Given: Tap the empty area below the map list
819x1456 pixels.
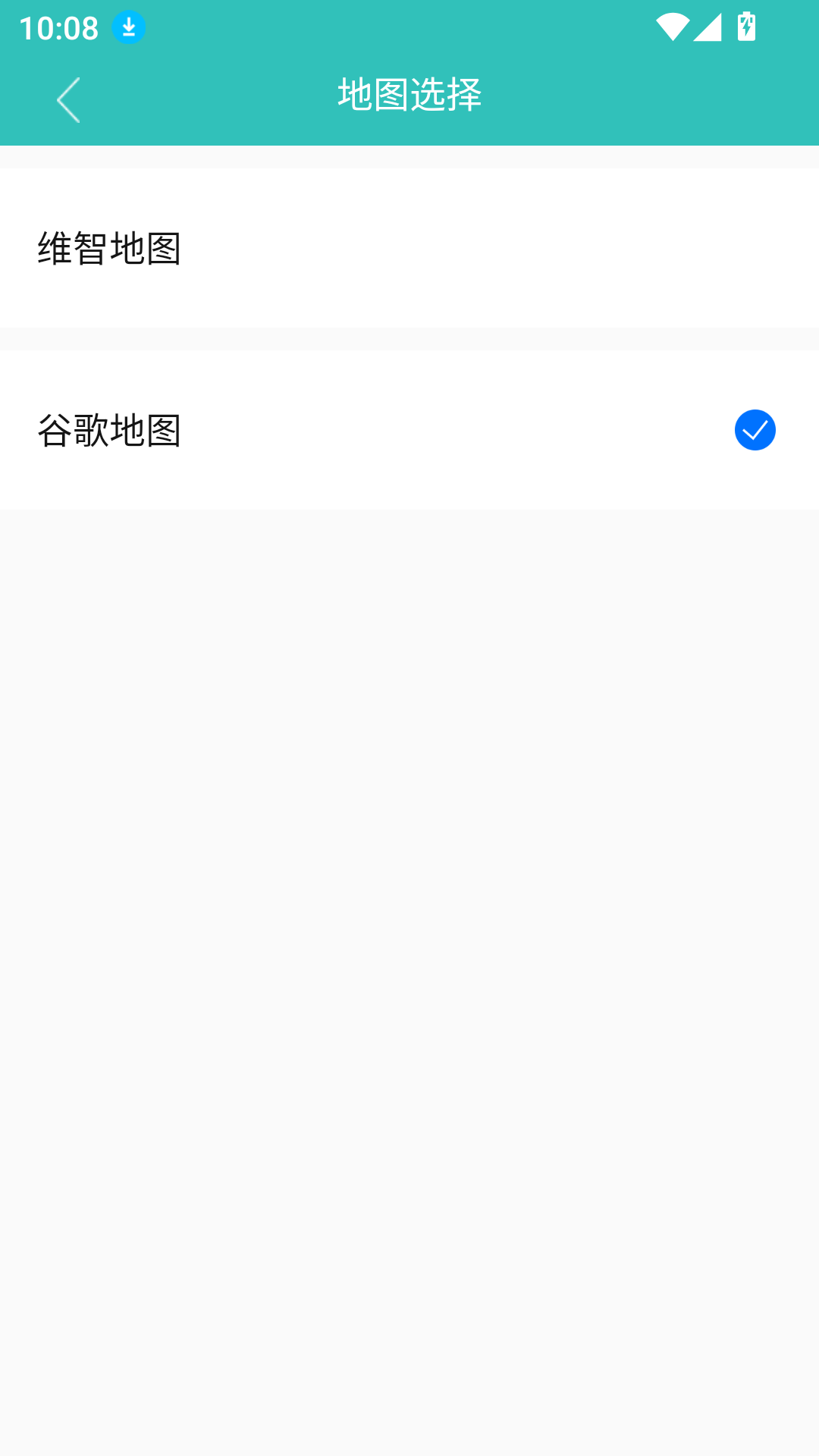Looking at the screenshot, I should pyautogui.click(x=409, y=910).
